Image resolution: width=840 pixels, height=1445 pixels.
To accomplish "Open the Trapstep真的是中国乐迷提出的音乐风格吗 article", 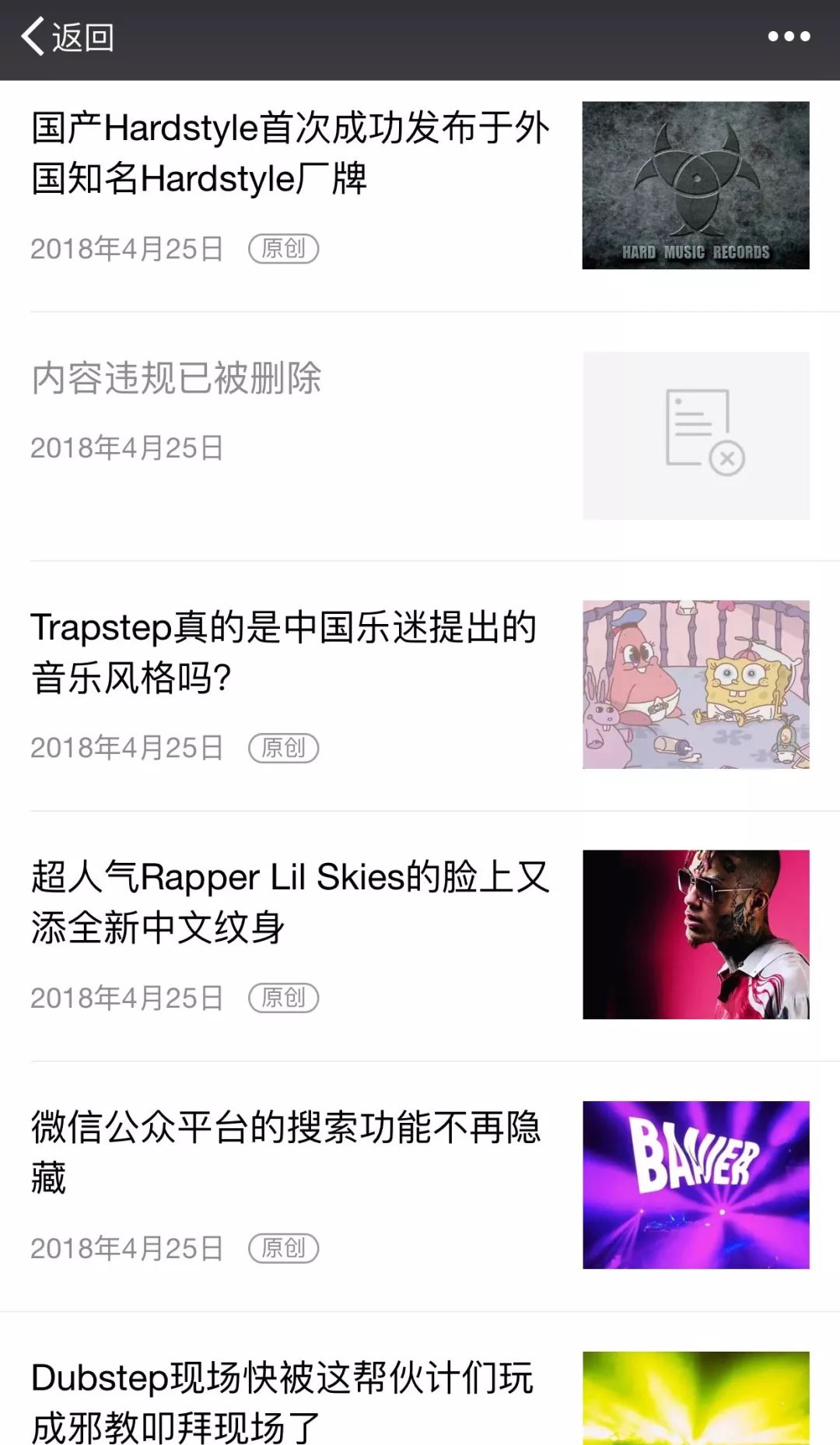I will click(x=284, y=652).
